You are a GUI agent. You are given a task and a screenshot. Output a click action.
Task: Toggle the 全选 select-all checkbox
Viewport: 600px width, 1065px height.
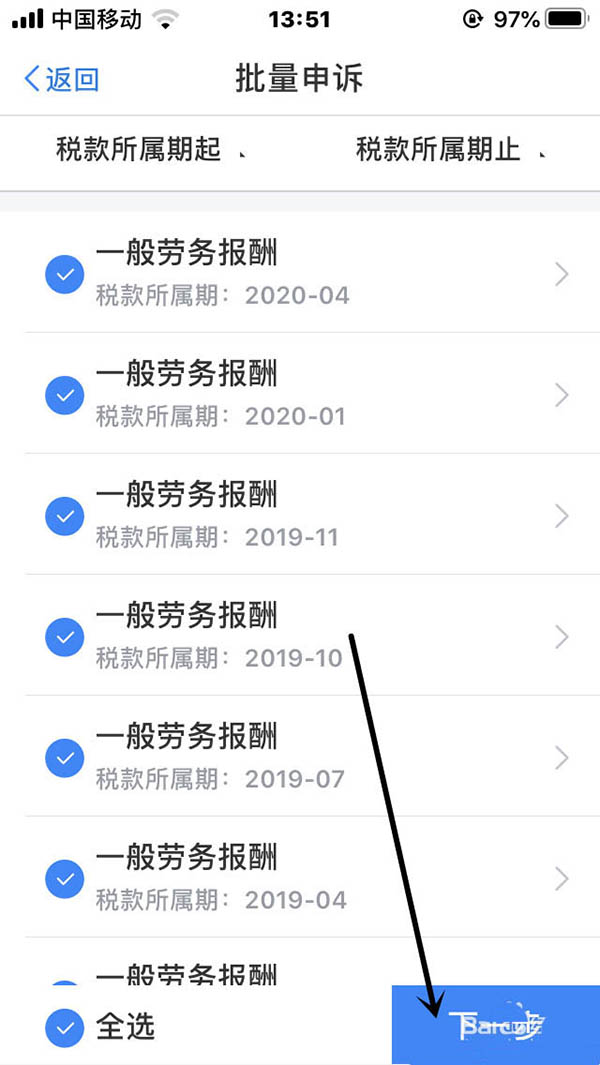[x=65, y=1026]
